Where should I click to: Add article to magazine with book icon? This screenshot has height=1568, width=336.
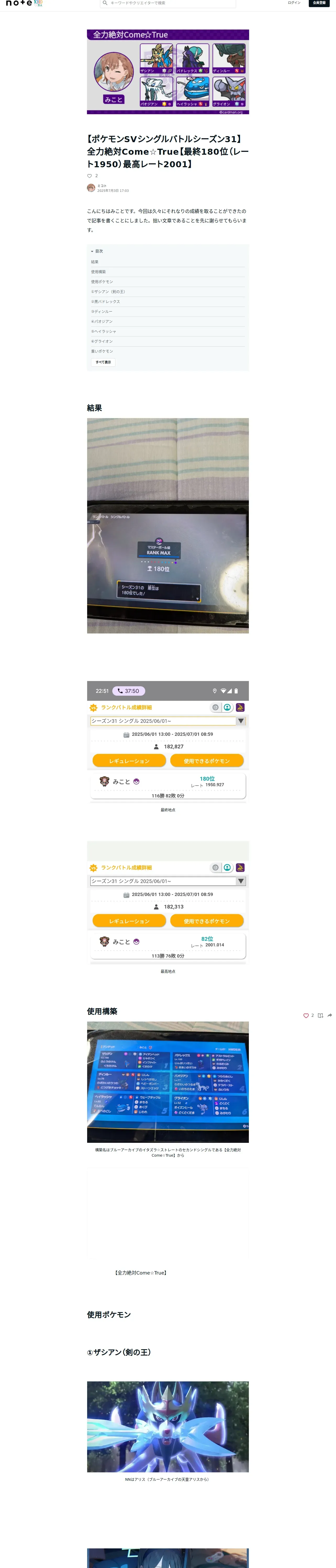tap(320, 1015)
